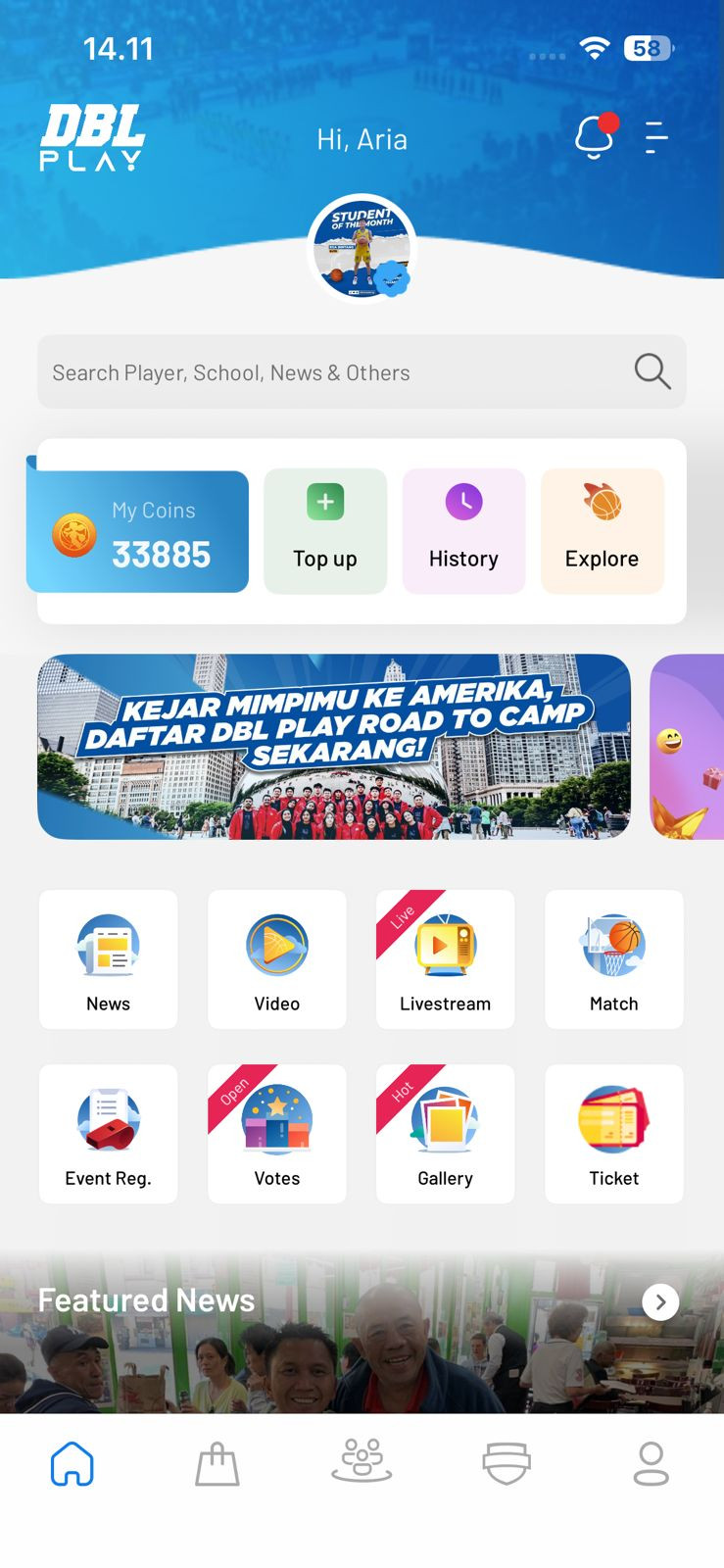Open the profile avatar below the greeting
This screenshot has width=724, height=1568.
tap(362, 249)
